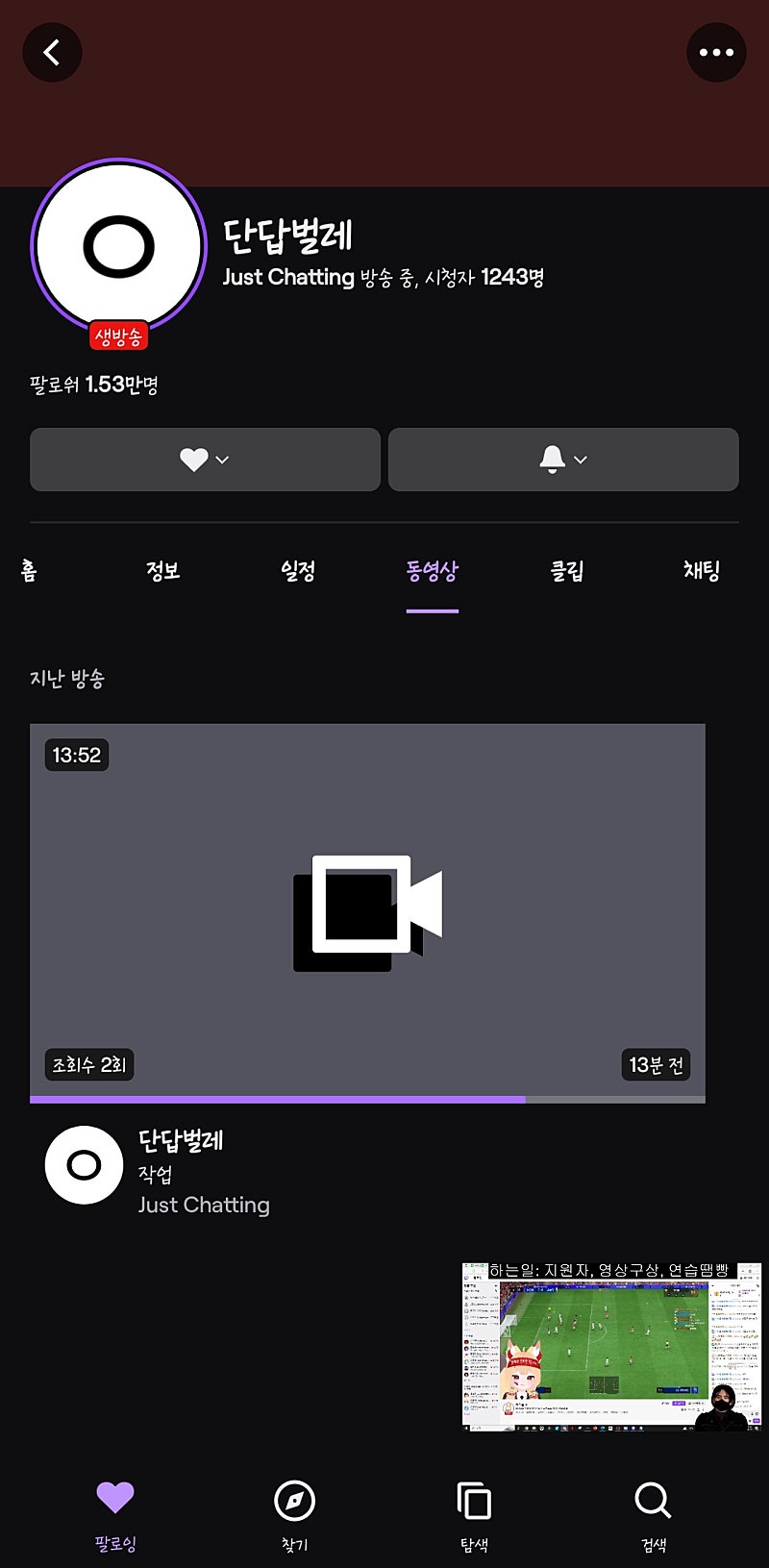Image resolution: width=769 pixels, height=1568 pixels.
Task: Expand the heart follow options button
Action: coord(205,460)
